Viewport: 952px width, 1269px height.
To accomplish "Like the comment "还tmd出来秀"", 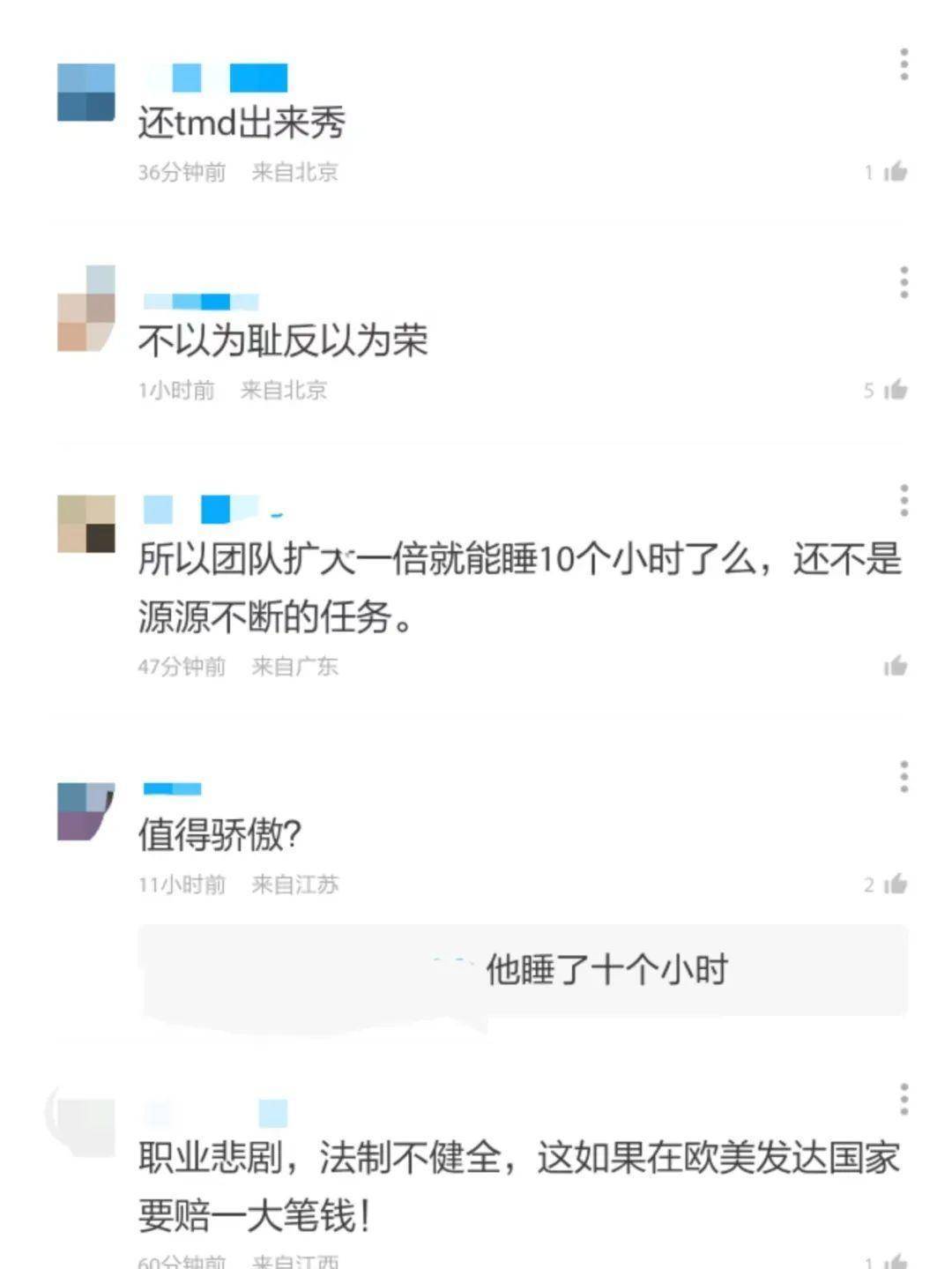I will 895,171.
